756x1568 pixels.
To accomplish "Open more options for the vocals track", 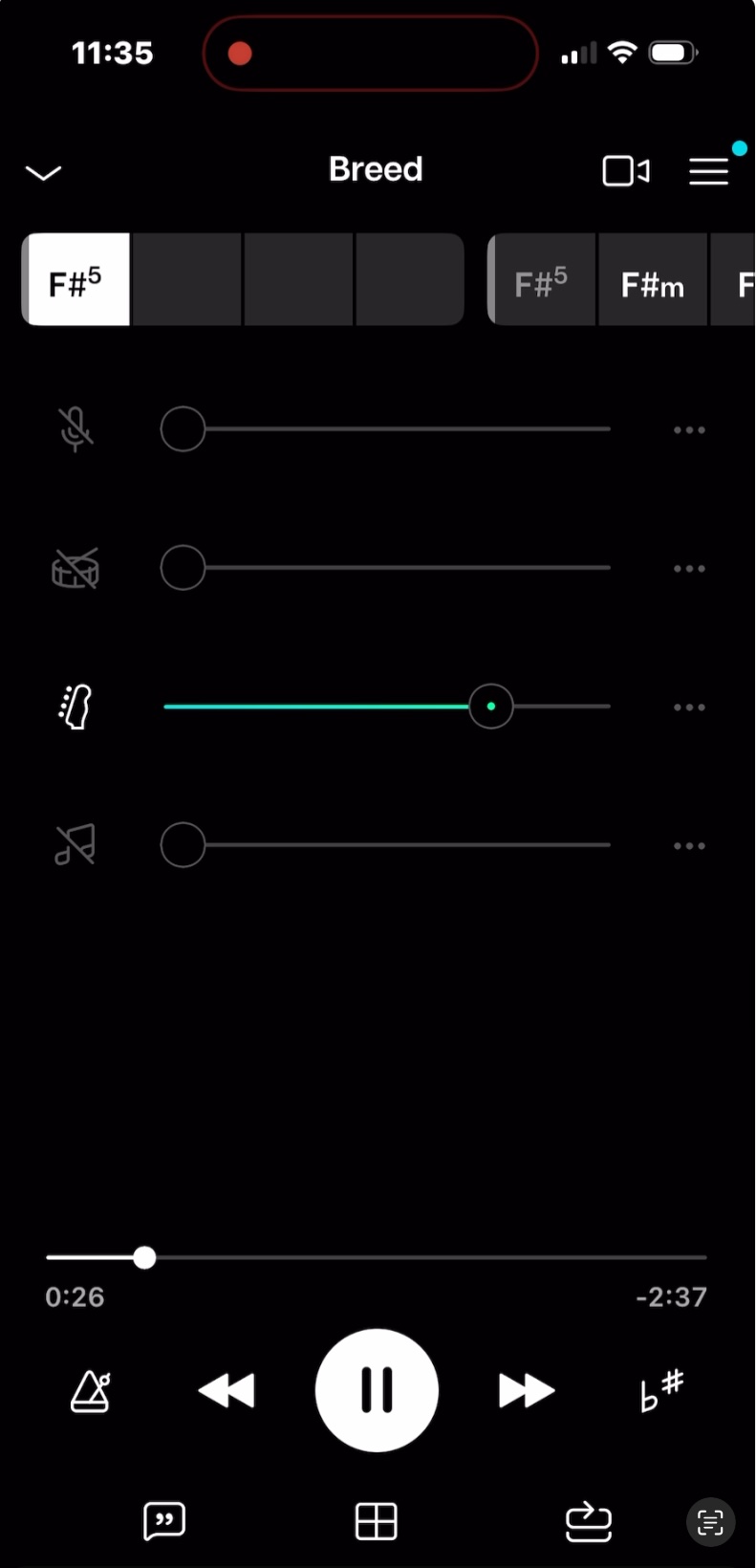I will pyautogui.click(x=689, y=430).
